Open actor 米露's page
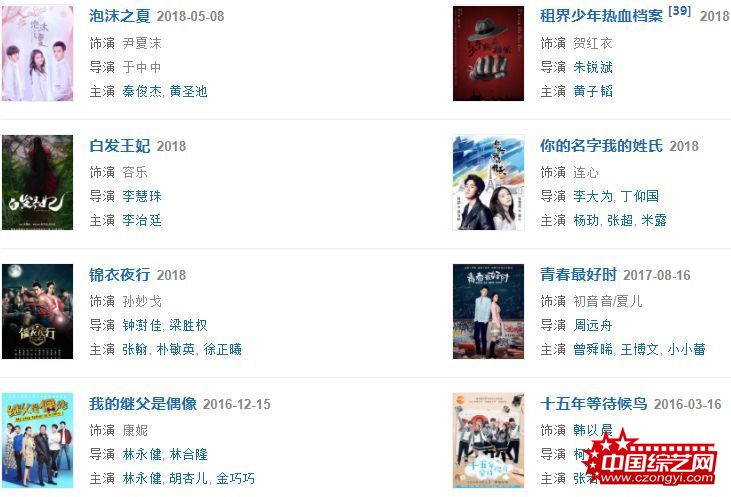Viewport: 731px width, 497px height. click(653, 220)
